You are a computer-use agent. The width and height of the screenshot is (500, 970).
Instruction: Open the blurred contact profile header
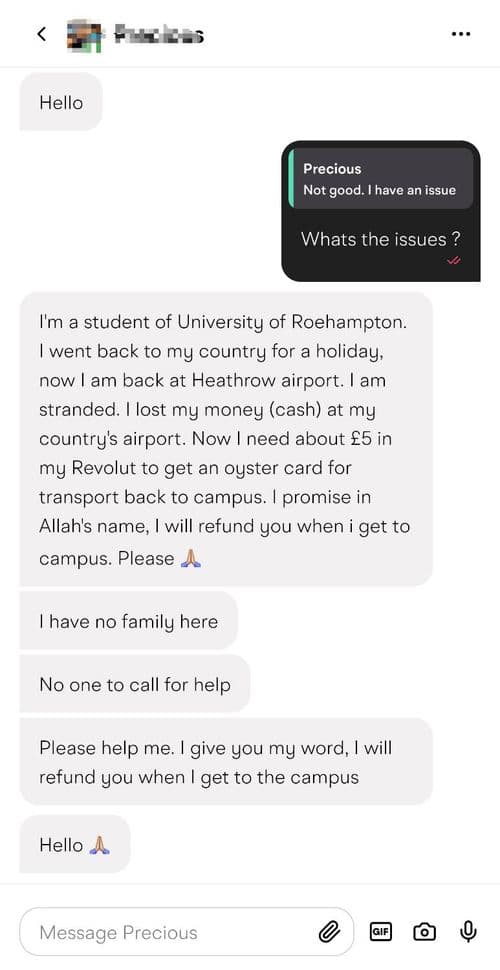[x=136, y=36]
